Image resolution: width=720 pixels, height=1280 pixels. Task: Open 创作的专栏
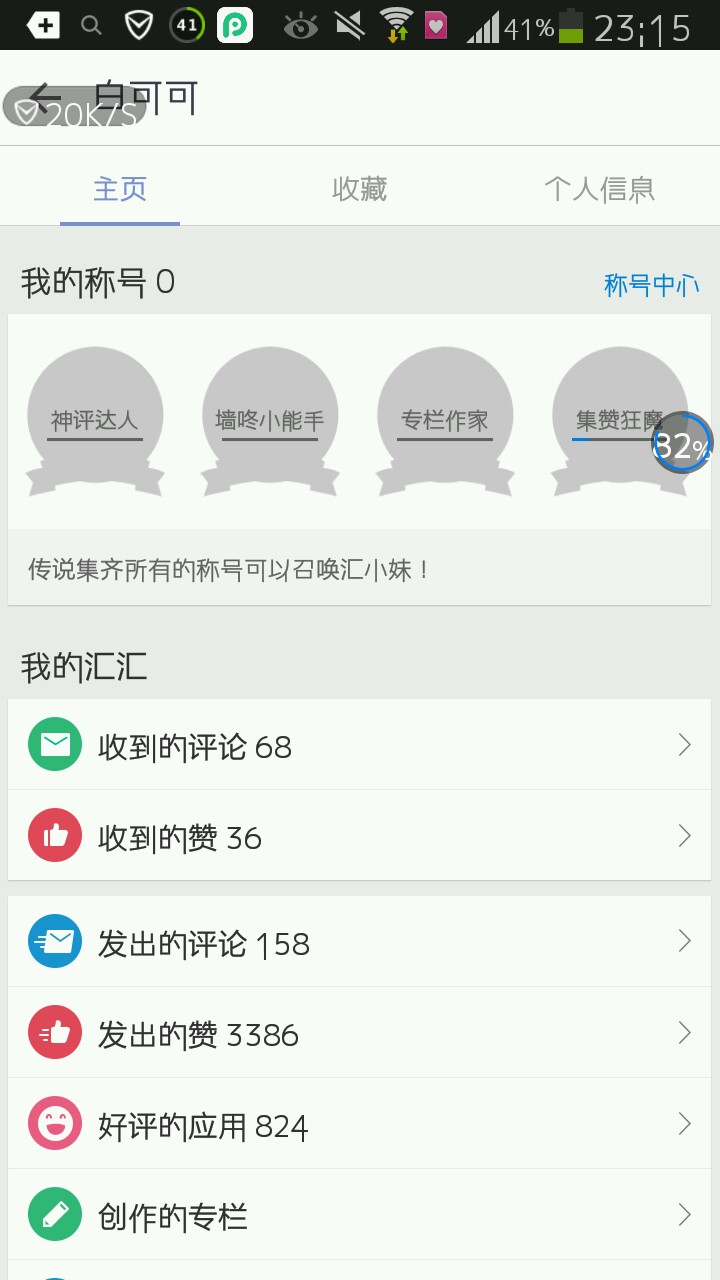pos(359,1215)
